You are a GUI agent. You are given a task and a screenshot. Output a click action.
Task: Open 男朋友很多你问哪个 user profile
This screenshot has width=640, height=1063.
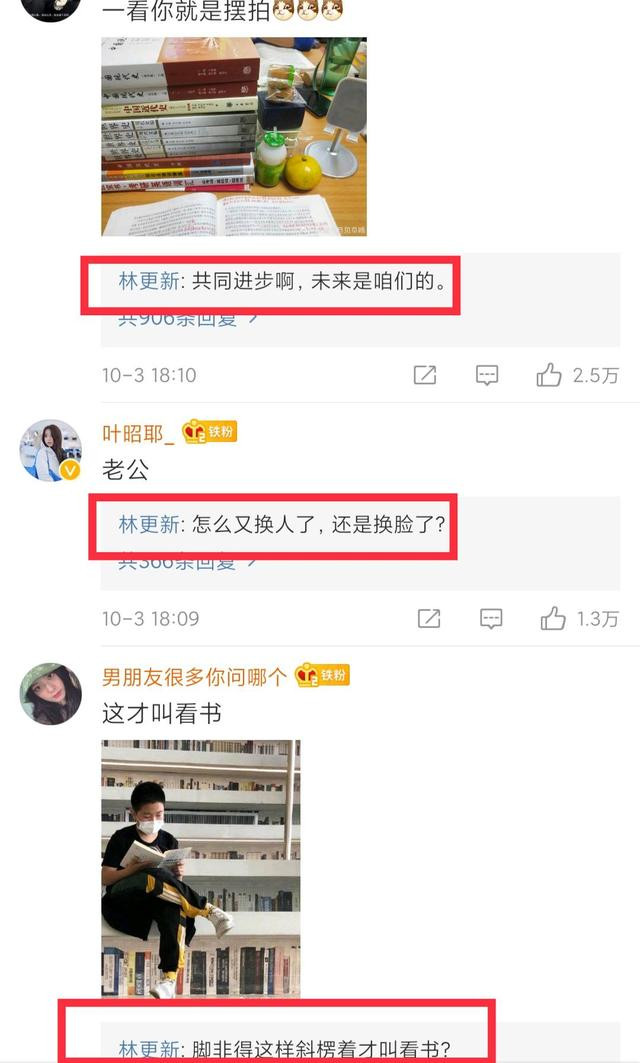click(194, 676)
